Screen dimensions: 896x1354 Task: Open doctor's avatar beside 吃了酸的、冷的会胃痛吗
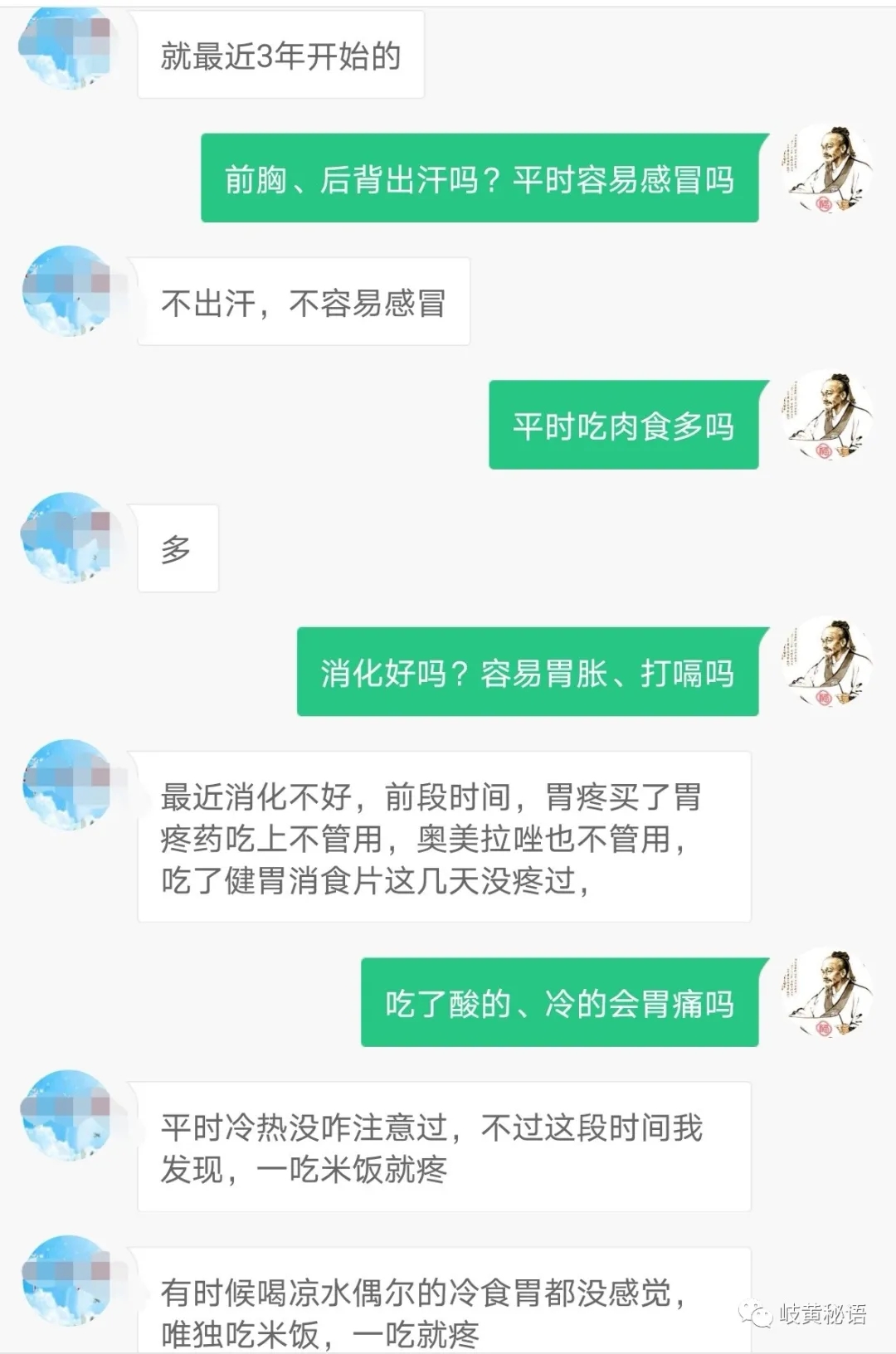pyautogui.click(x=827, y=993)
